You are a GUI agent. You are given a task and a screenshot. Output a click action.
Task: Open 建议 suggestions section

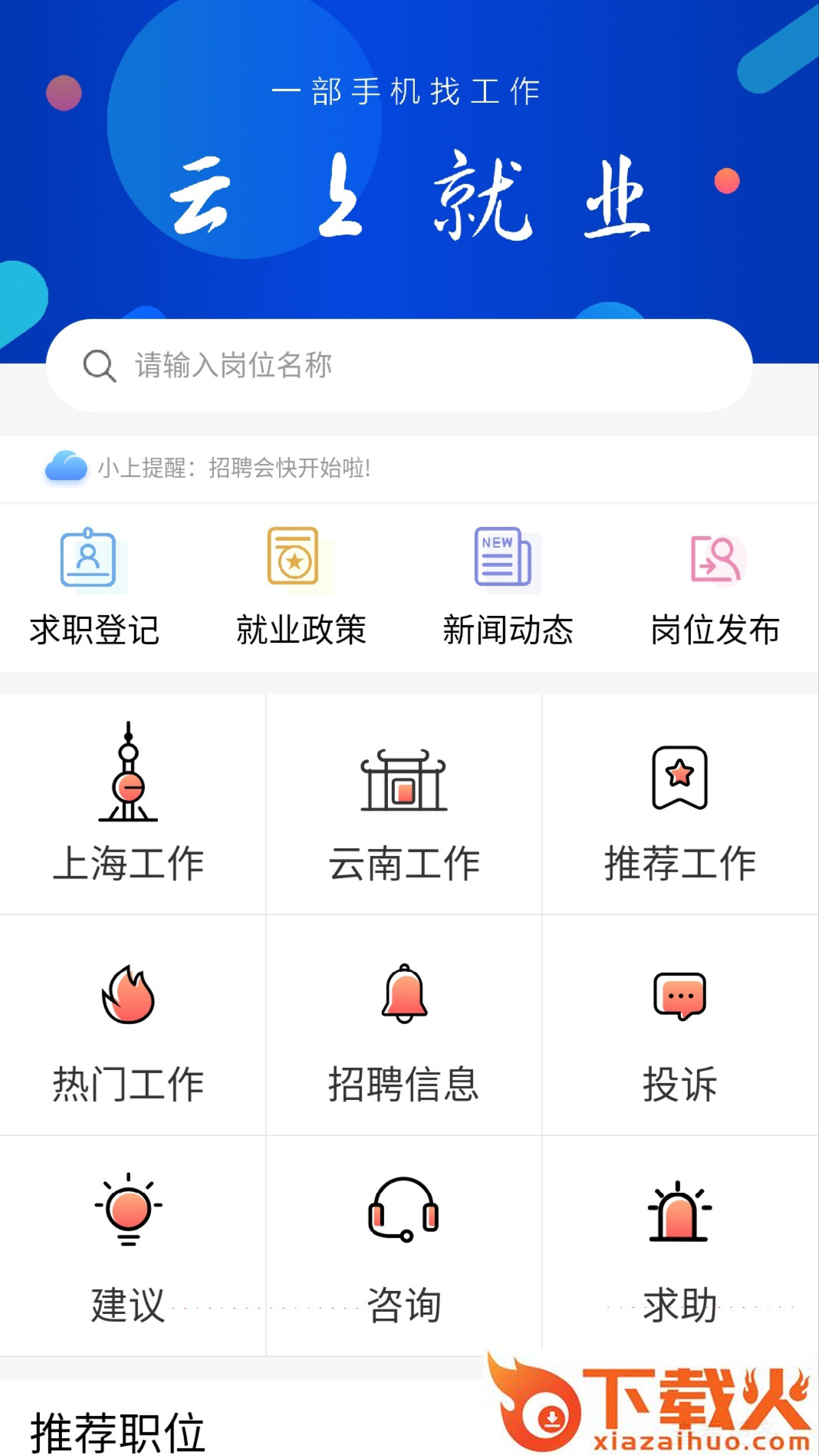pyautogui.click(x=129, y=1246)
